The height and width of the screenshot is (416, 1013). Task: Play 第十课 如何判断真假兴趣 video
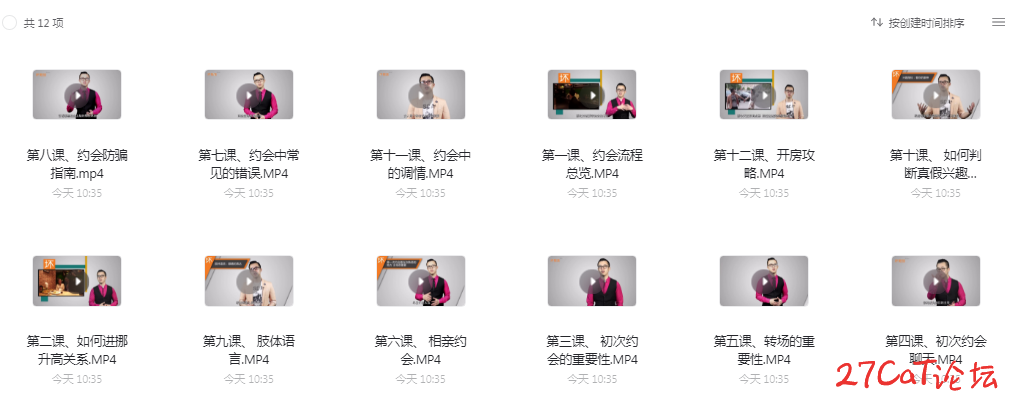tap(936, 95)
